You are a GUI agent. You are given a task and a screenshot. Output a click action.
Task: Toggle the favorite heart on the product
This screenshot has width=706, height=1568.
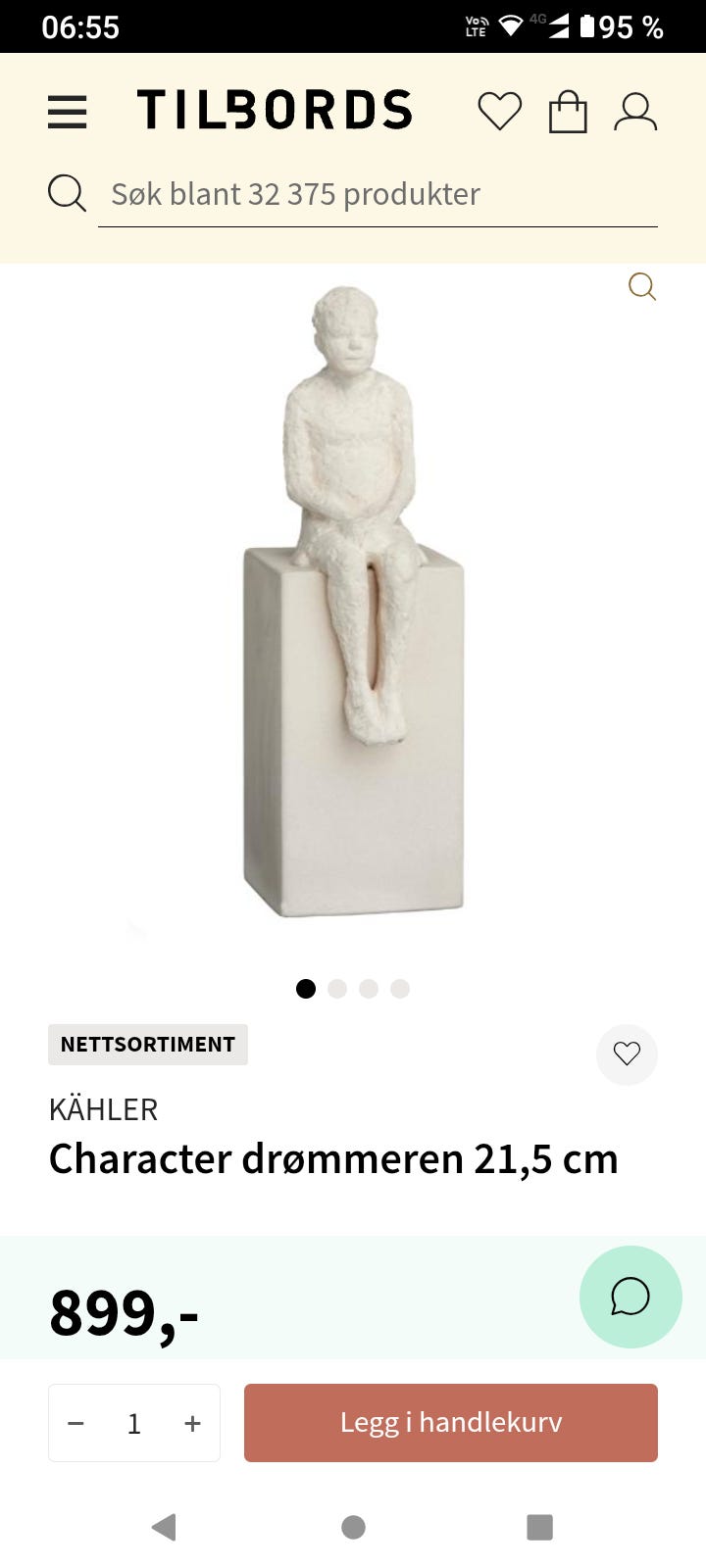coord(627,1054)
